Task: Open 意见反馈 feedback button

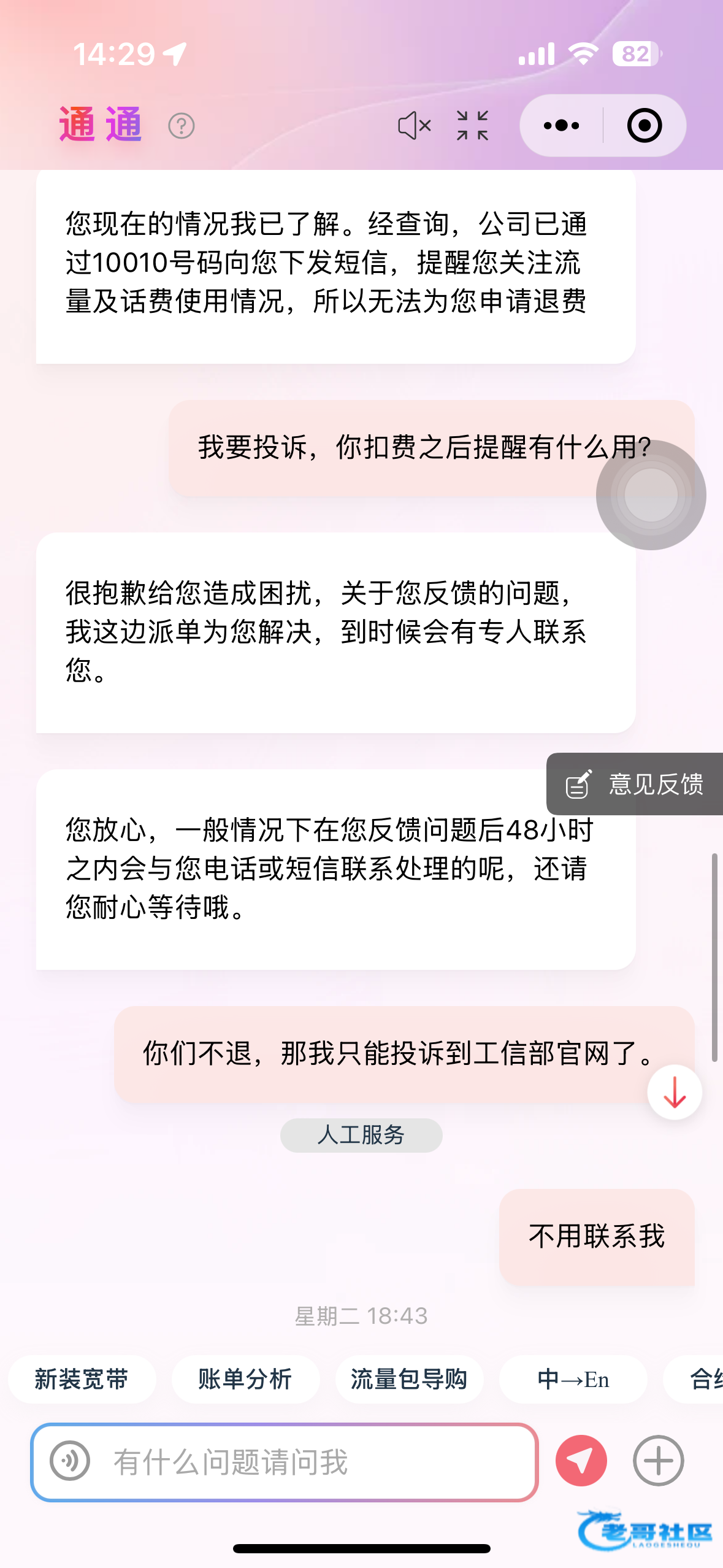Action: [635, 784]
